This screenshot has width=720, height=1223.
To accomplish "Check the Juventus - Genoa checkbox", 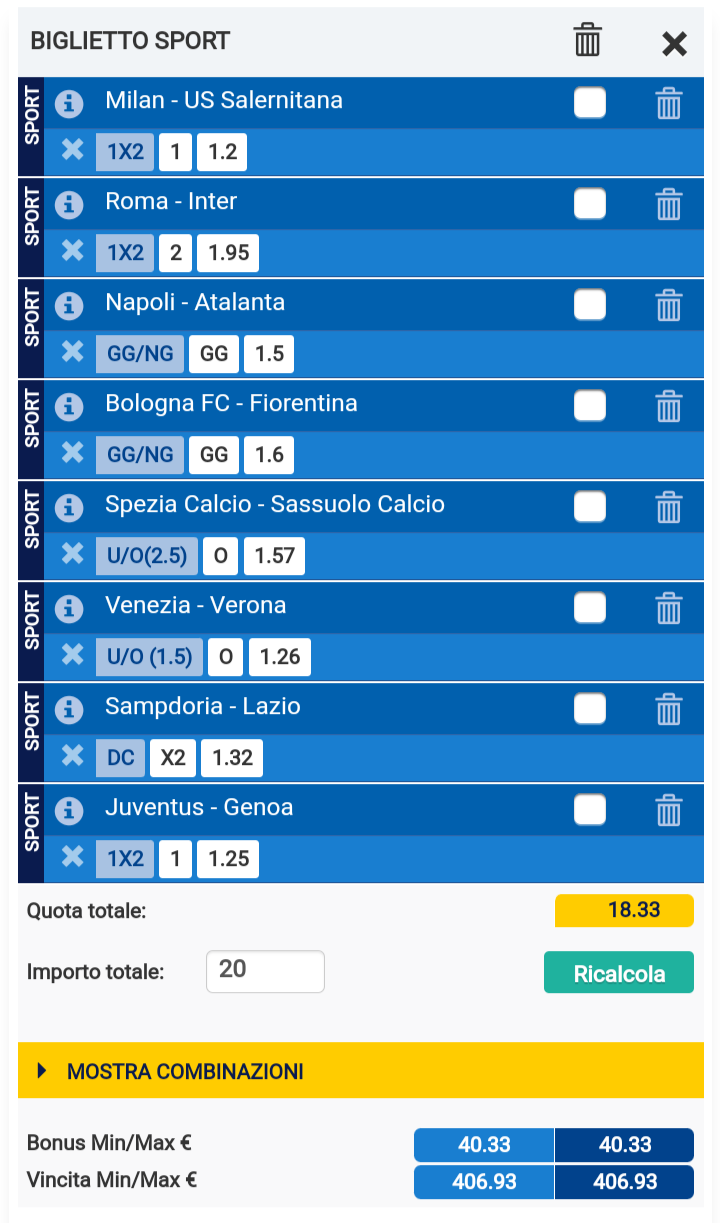I will (x=590, y=810).
